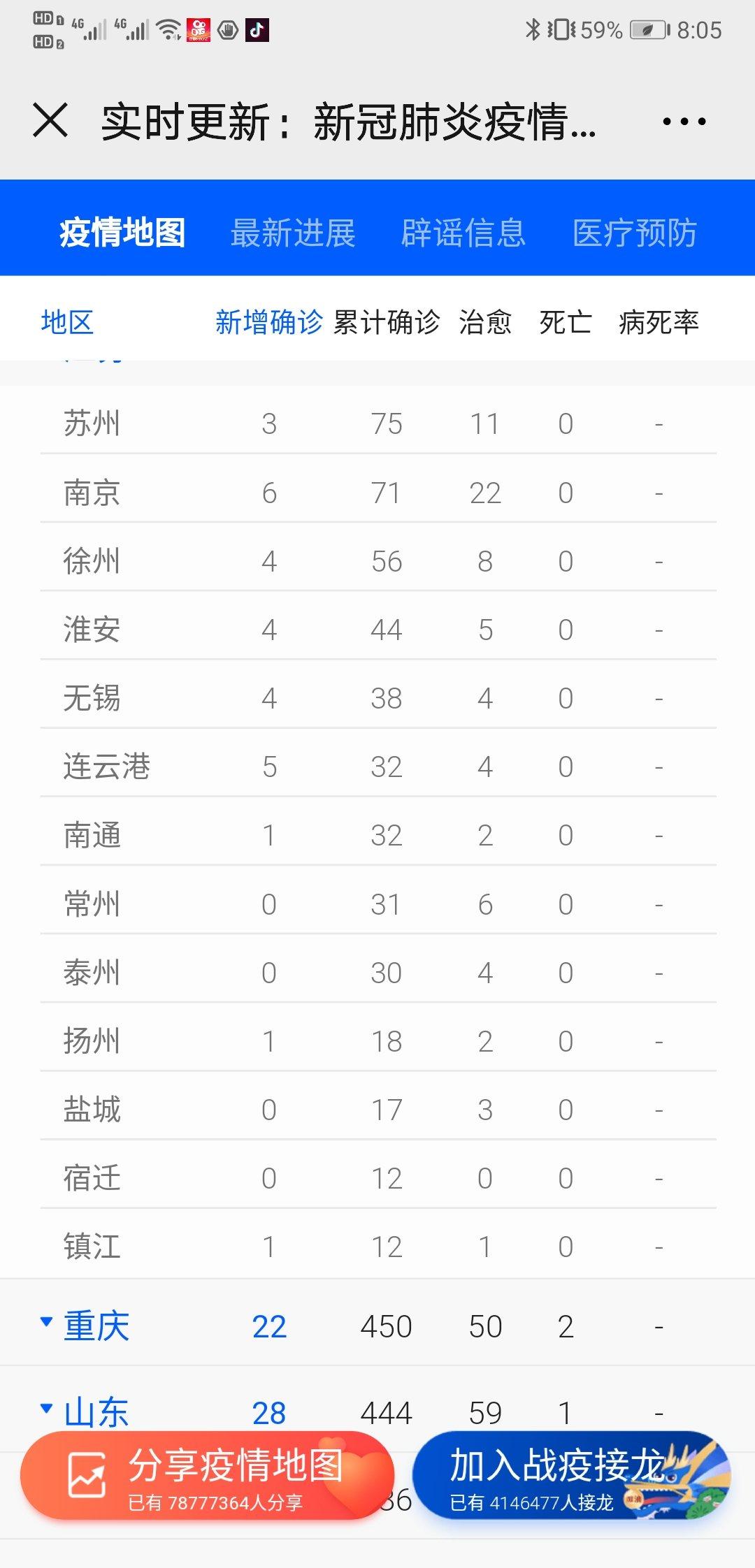Close the epidemic update page
Screen dimensions: 755x1568
tap(50, 120)
